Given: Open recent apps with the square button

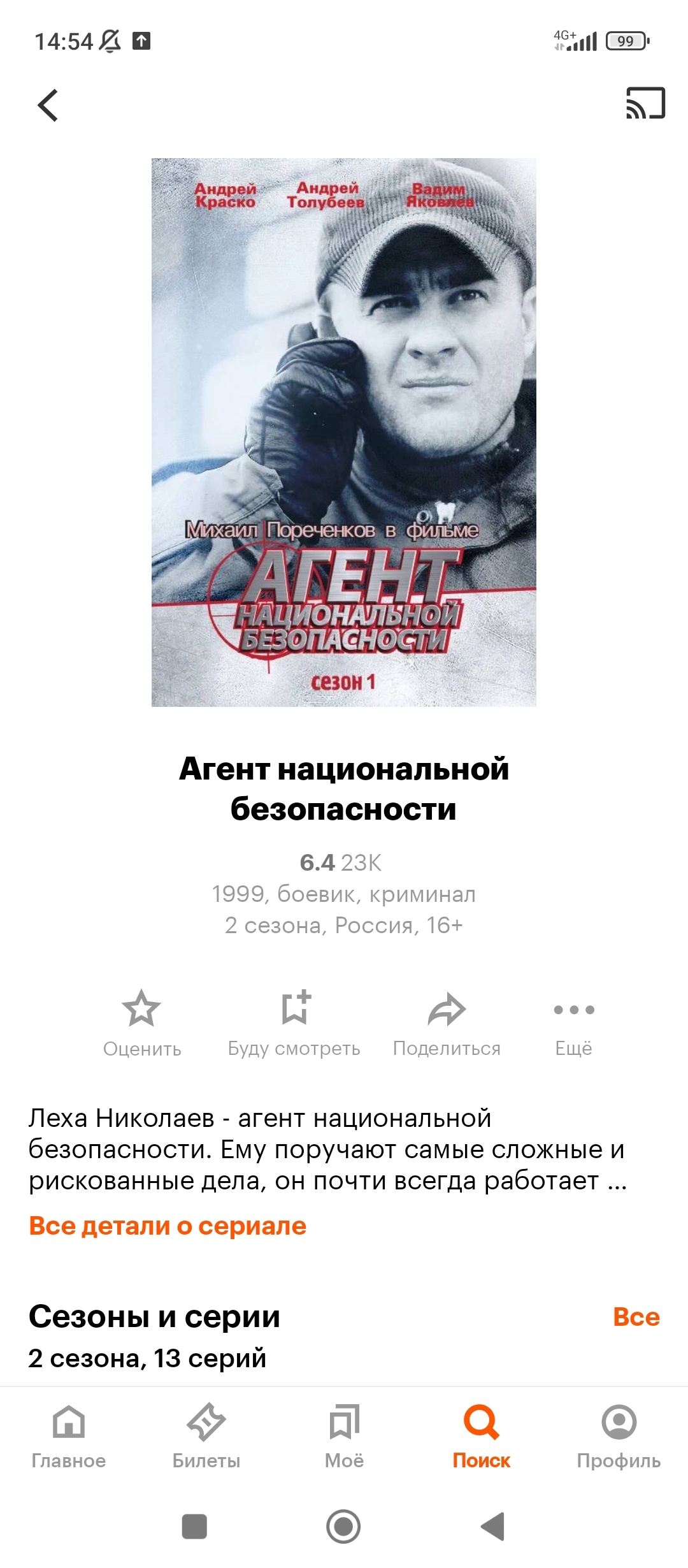Looking at the screenshot, I should [194, 1527].
